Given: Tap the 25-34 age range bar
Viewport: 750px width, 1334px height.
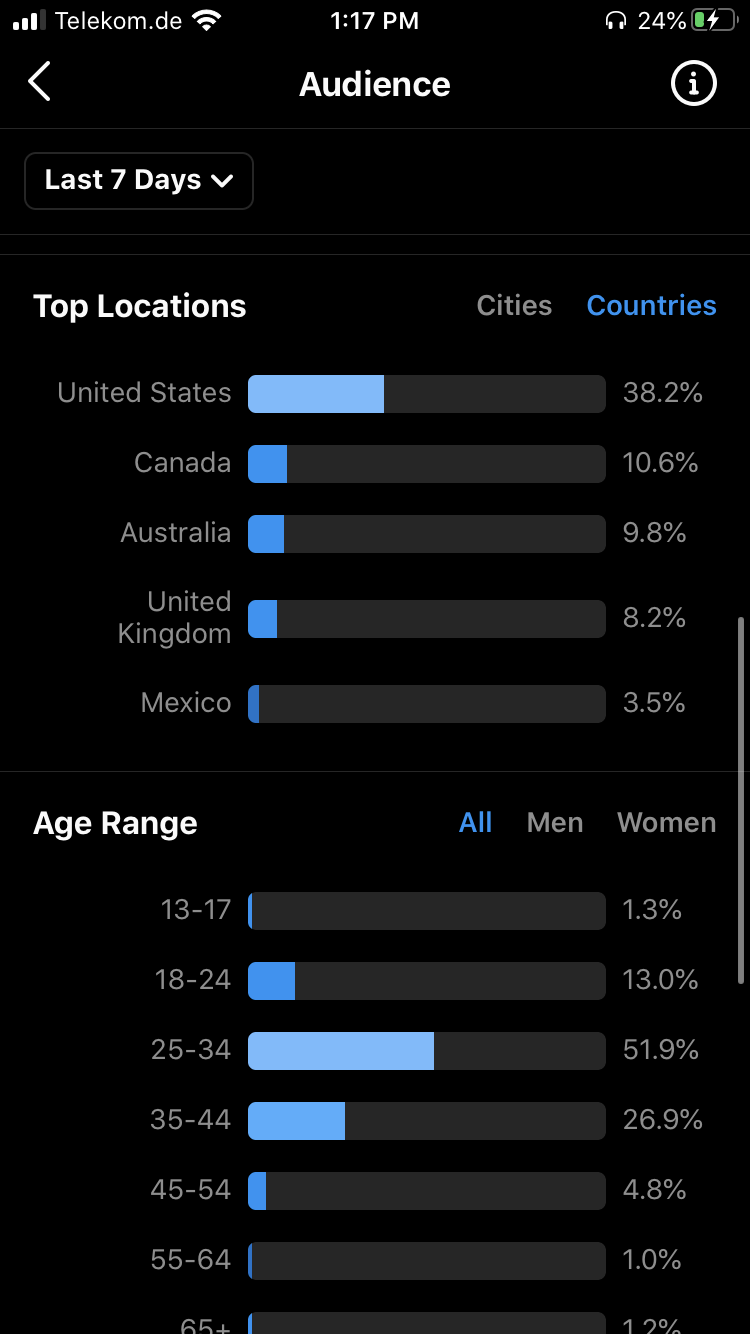Looking at the screenshot, I should pyautogui.click(x=427, y=1051).
